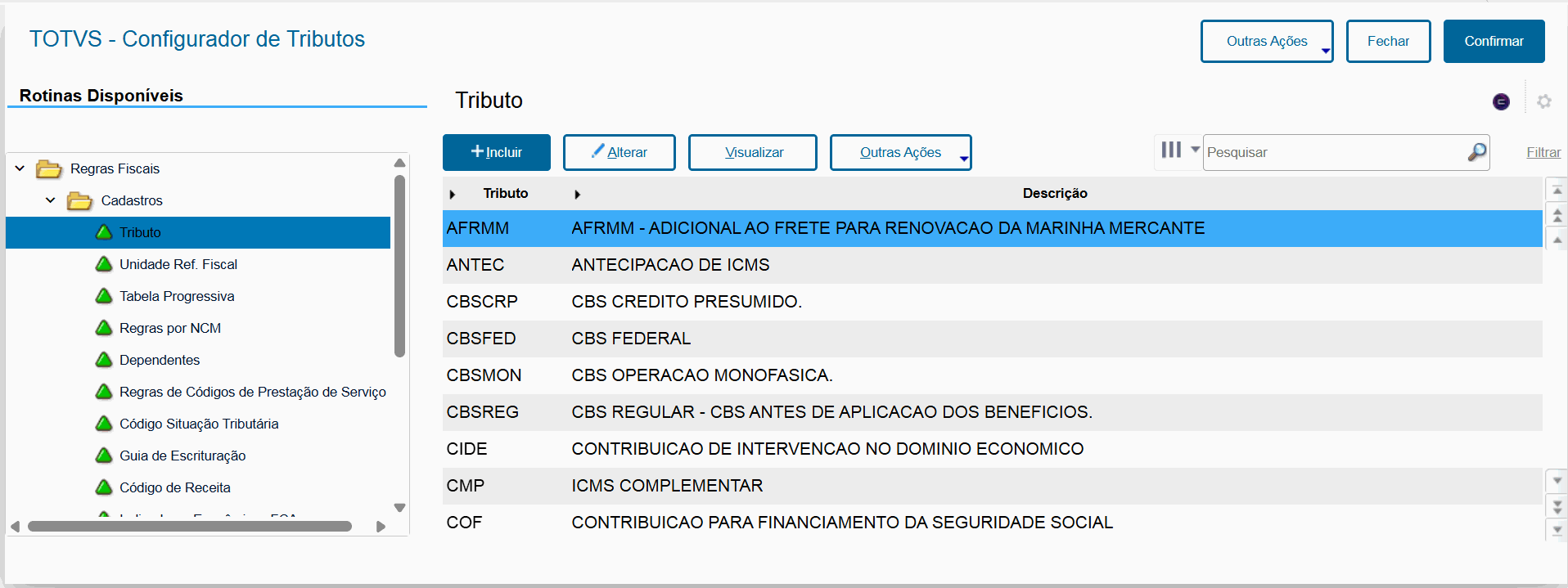This screenshot has width=1568, height=588.
Task: Tap the magnifier search icon
Action: [1476, 152]
